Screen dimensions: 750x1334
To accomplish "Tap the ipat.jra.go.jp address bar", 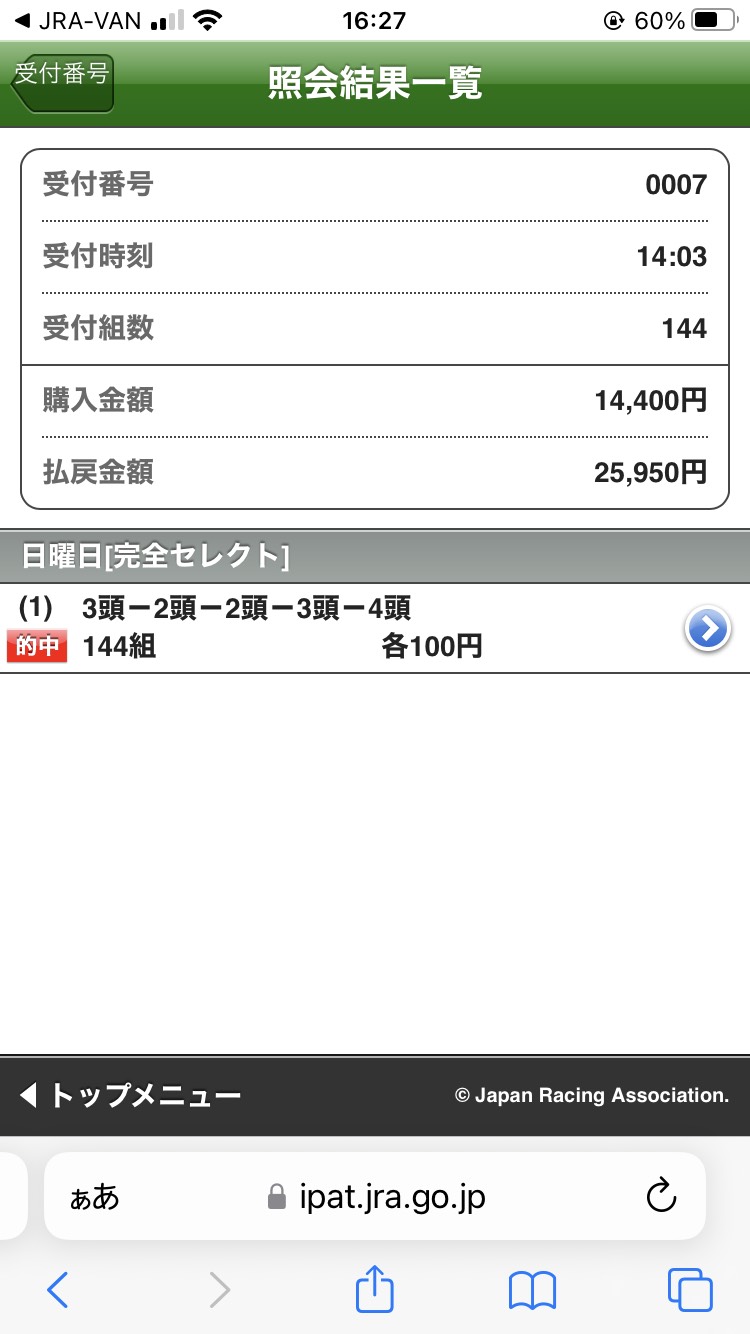I will tap(392, 1196).
